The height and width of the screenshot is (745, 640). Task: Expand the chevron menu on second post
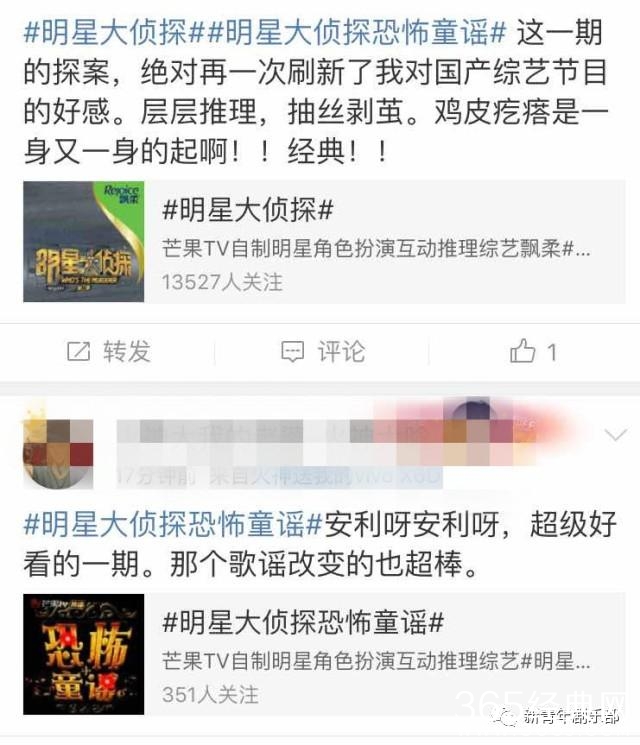pos(615,434)
